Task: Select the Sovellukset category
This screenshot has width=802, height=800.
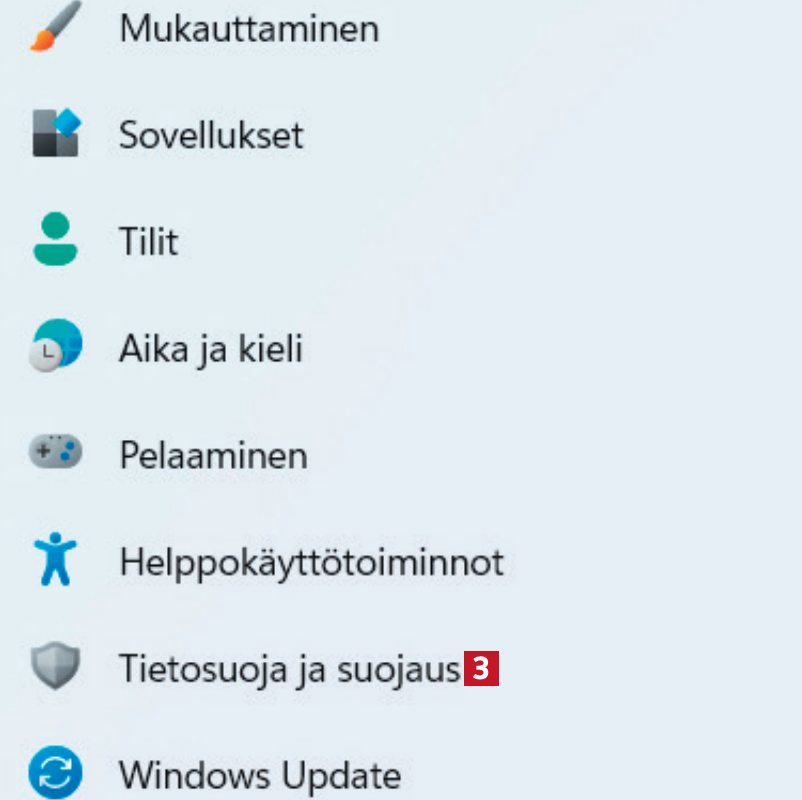Action: click(210, 135)
